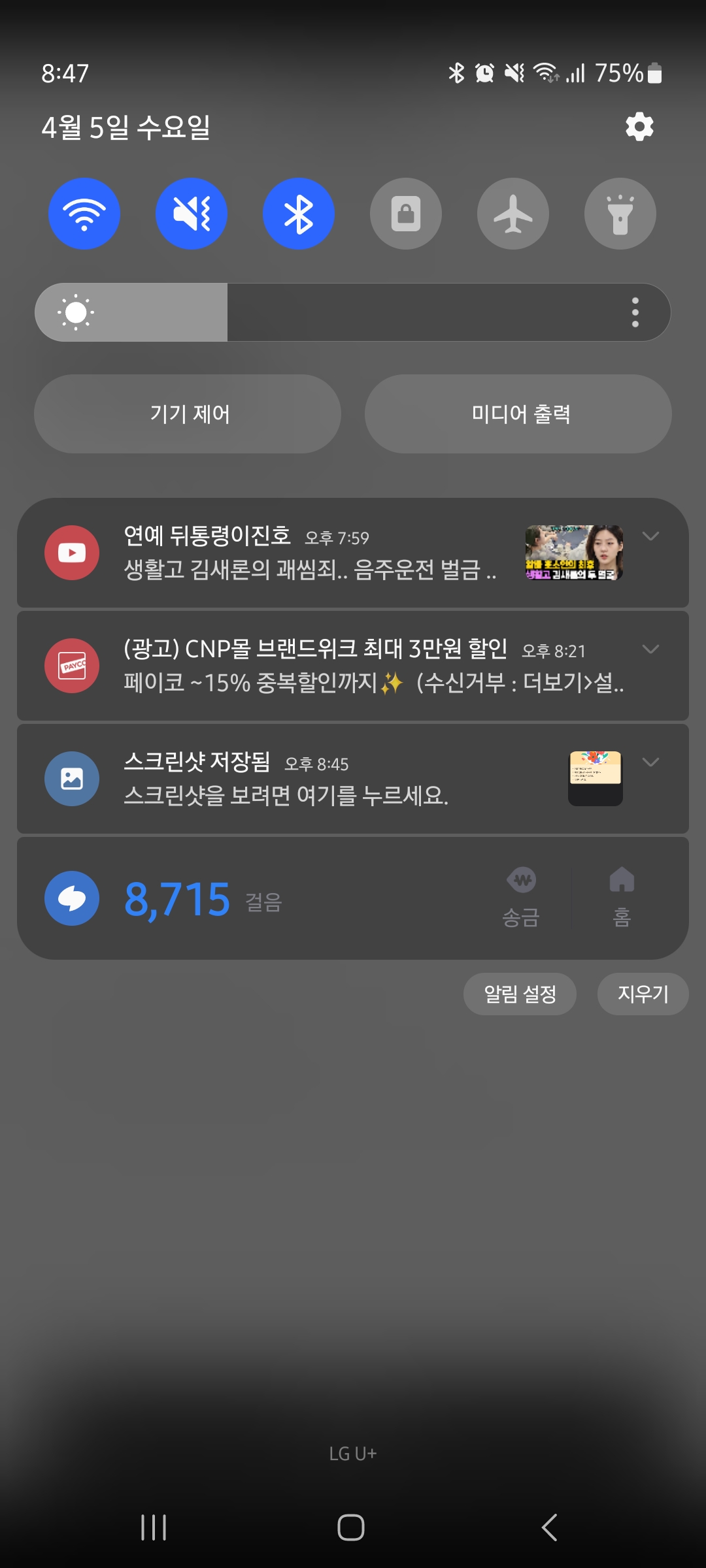Turn off the Wi-Fi quick toggle
Viewport: 706px width, 1568px height.
coord(84,214)
